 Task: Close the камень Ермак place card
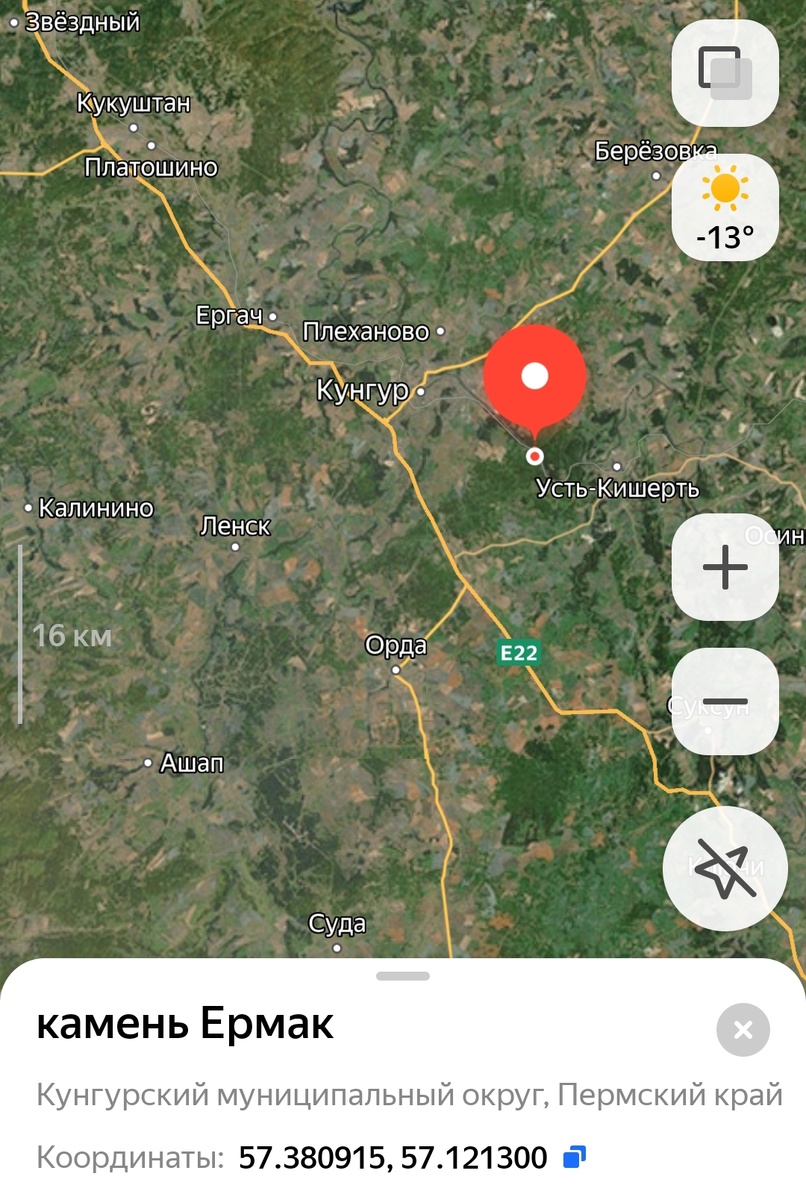743,1030
